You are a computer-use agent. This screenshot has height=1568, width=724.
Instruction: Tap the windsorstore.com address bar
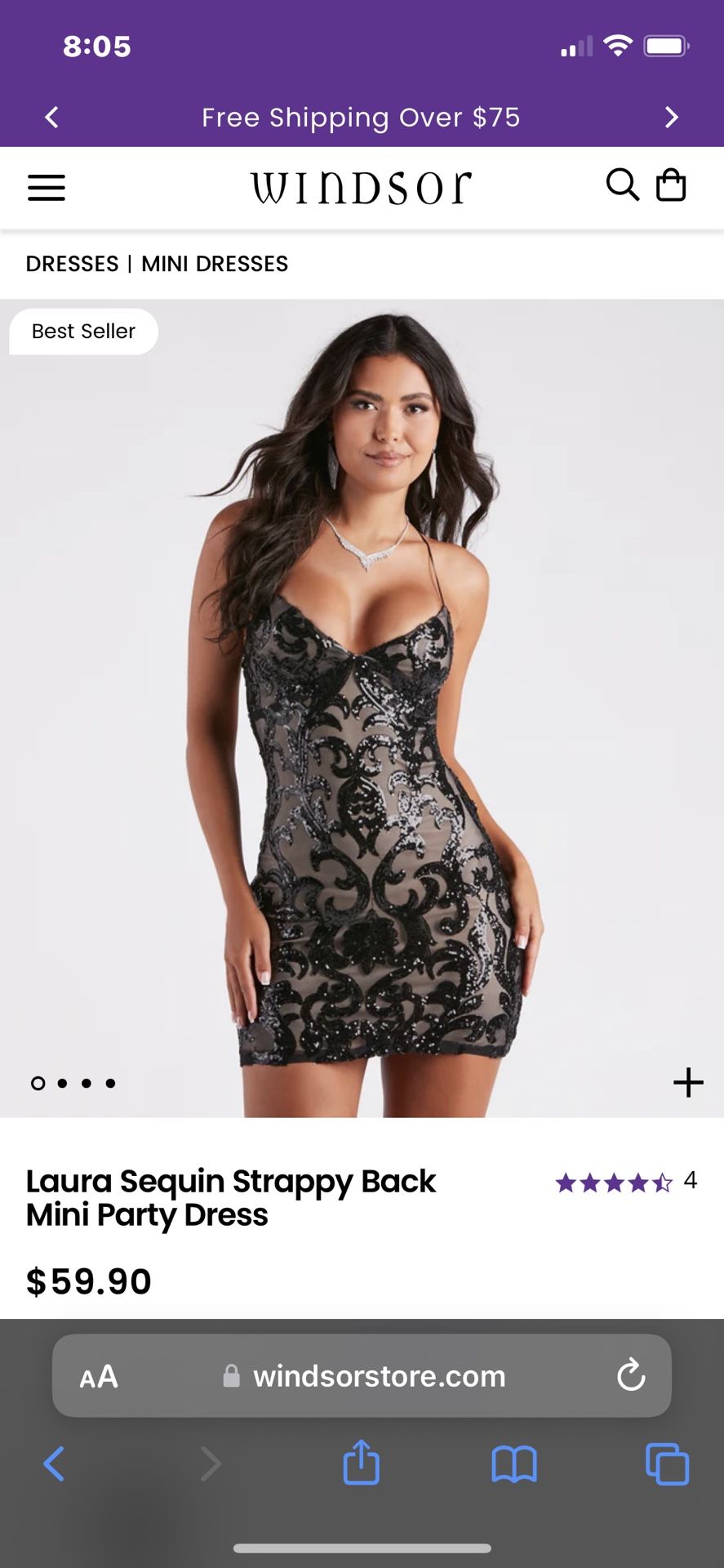[x=362, y=1375]
